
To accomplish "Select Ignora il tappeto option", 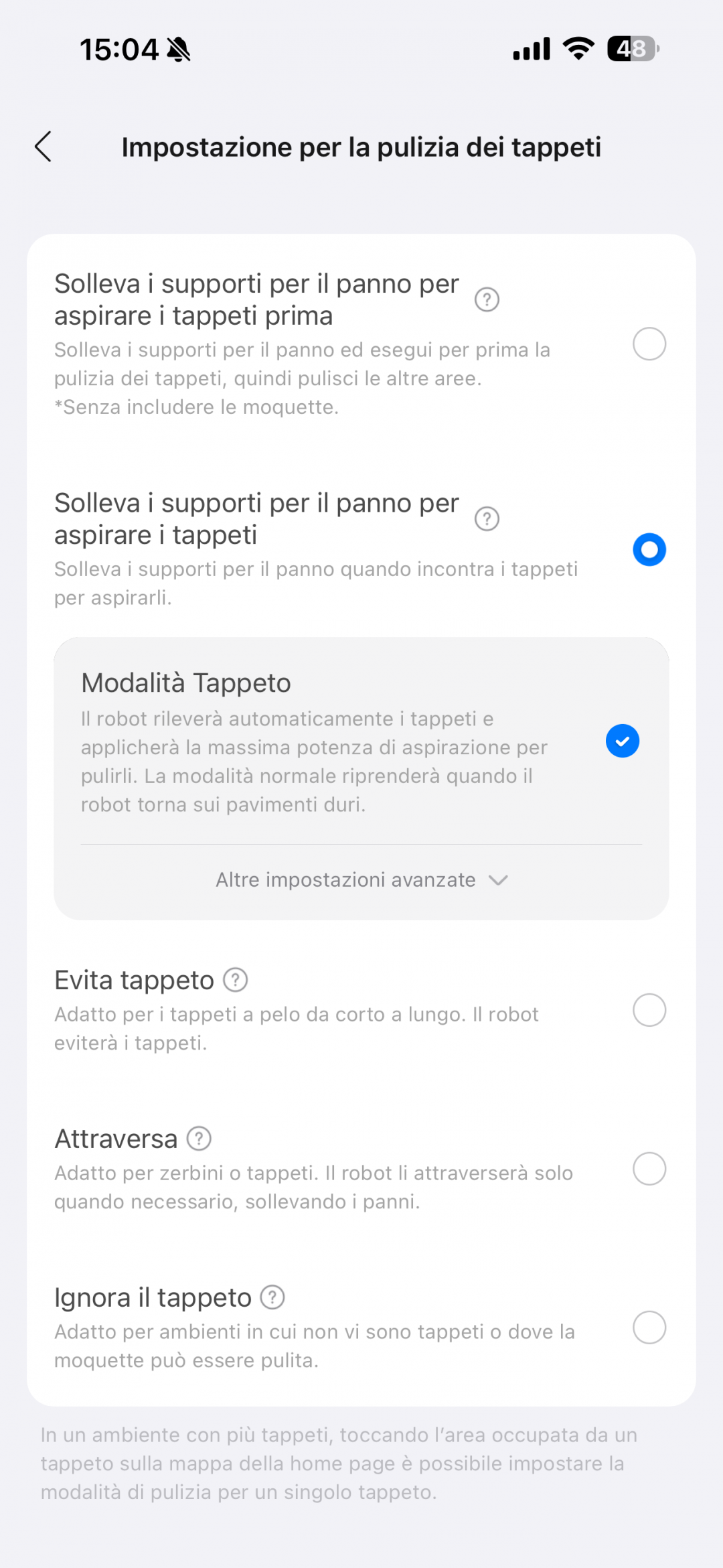I will coord(649,1328).
